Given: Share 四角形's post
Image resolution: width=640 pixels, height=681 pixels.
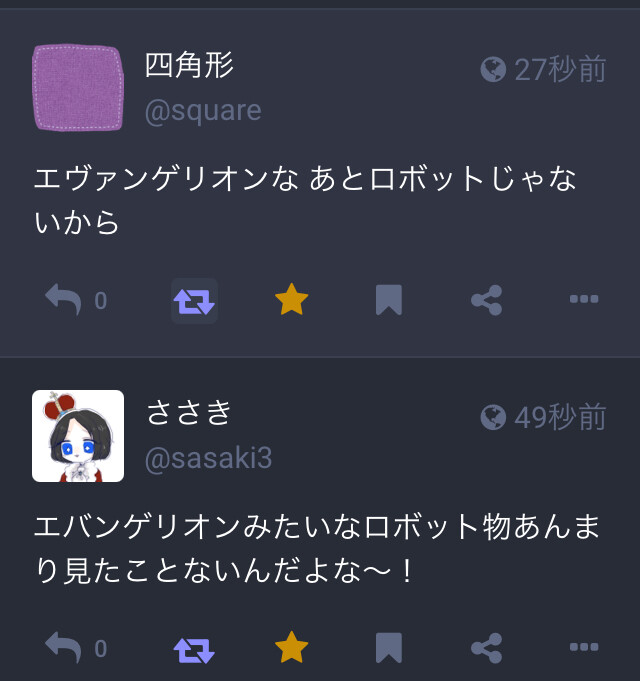Looking at the screenshot, I should pos(486,300).
